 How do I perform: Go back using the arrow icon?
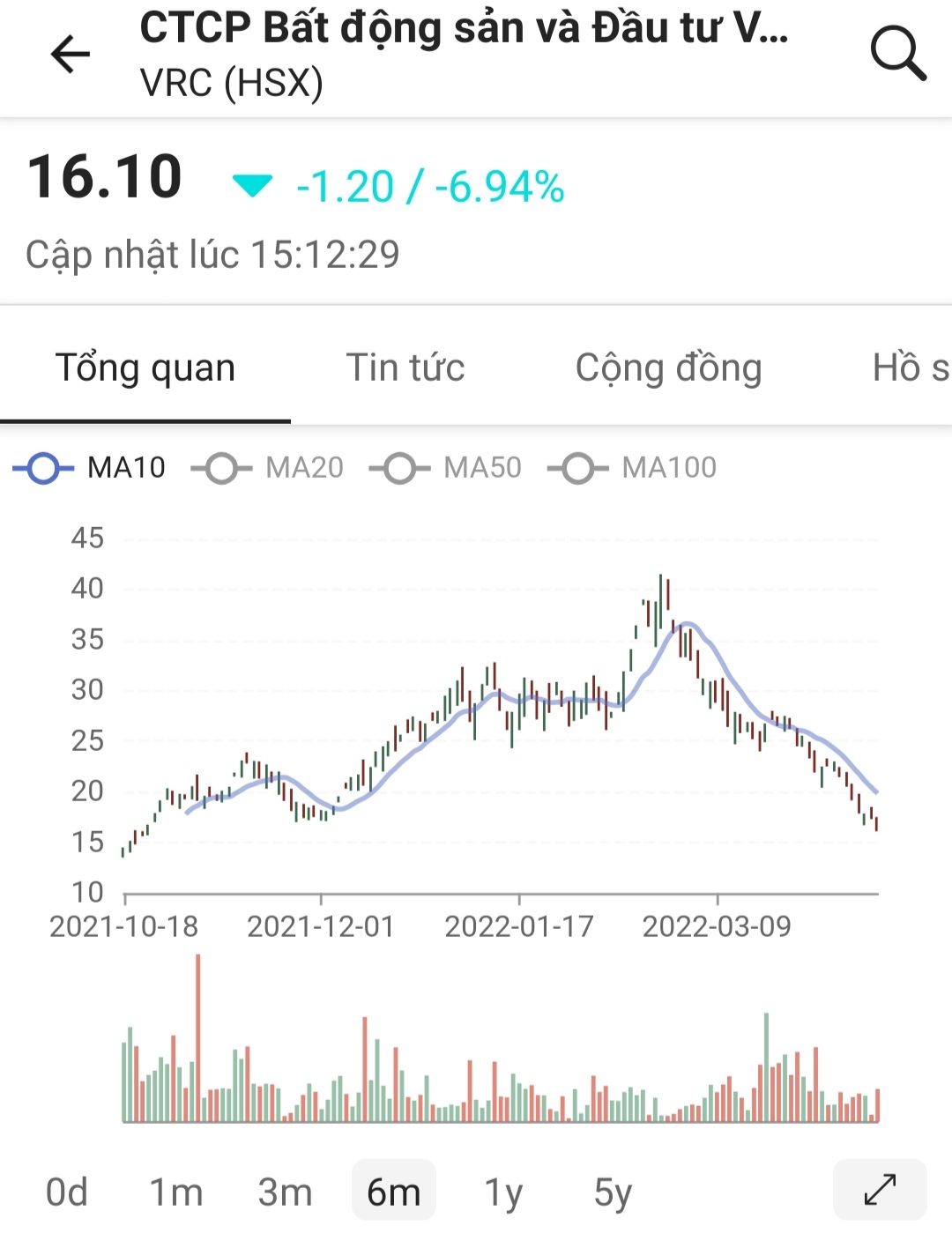point(71,55)
